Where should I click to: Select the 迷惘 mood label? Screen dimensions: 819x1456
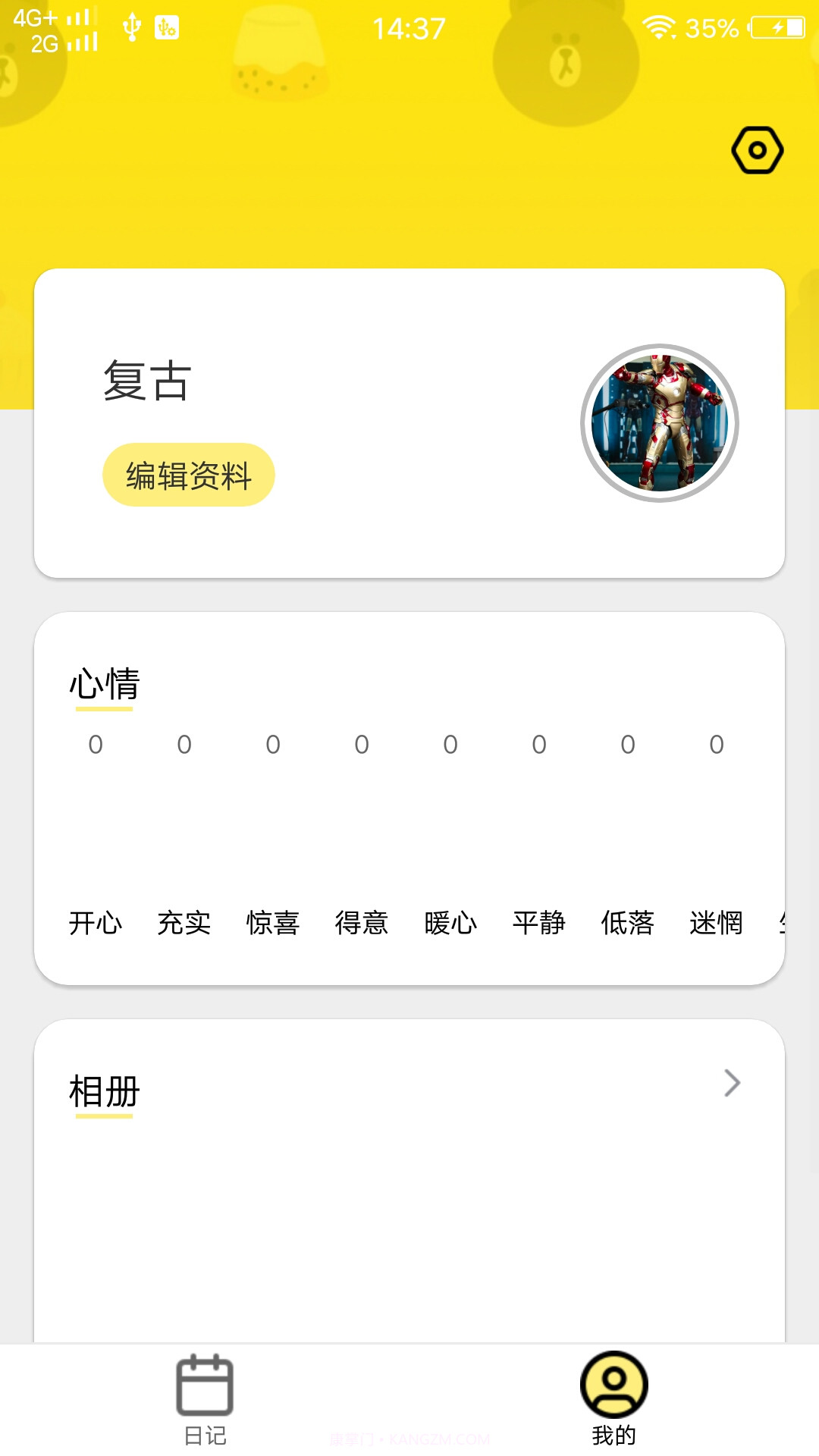715,924
